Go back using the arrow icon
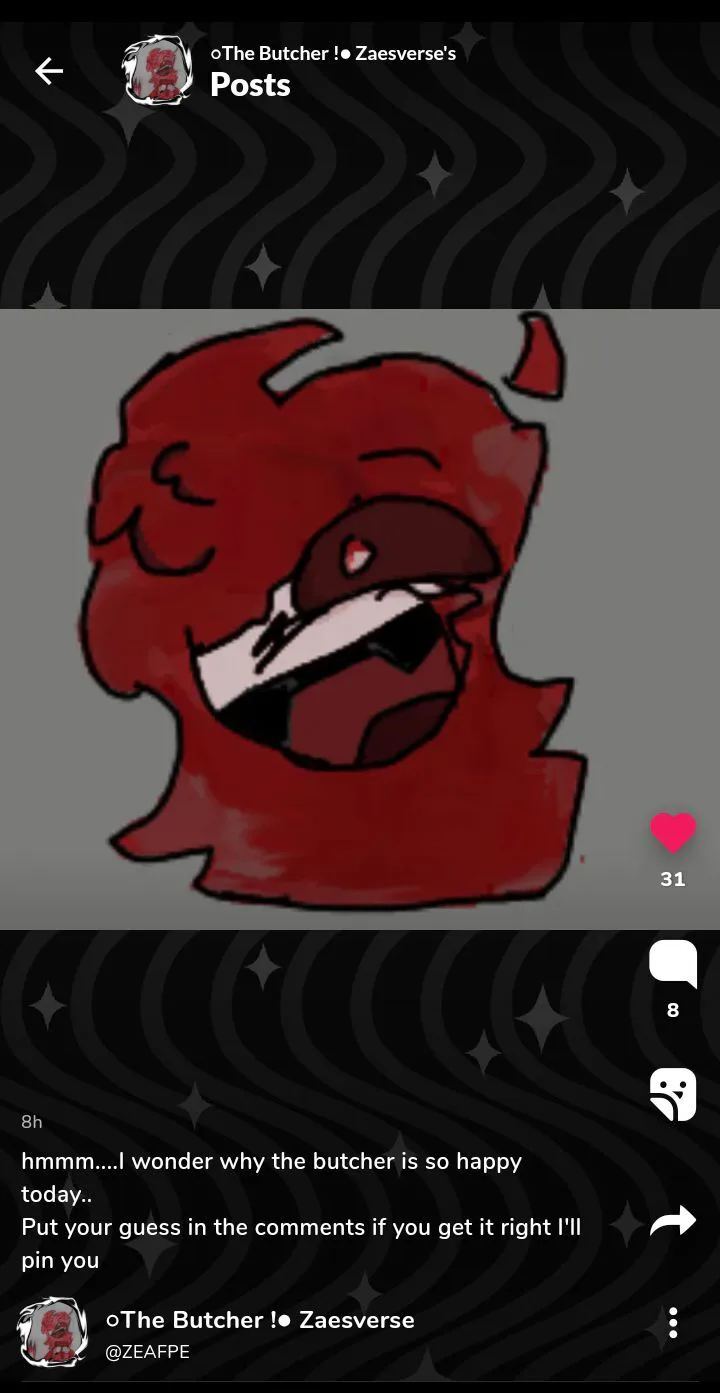 point(49,70)
